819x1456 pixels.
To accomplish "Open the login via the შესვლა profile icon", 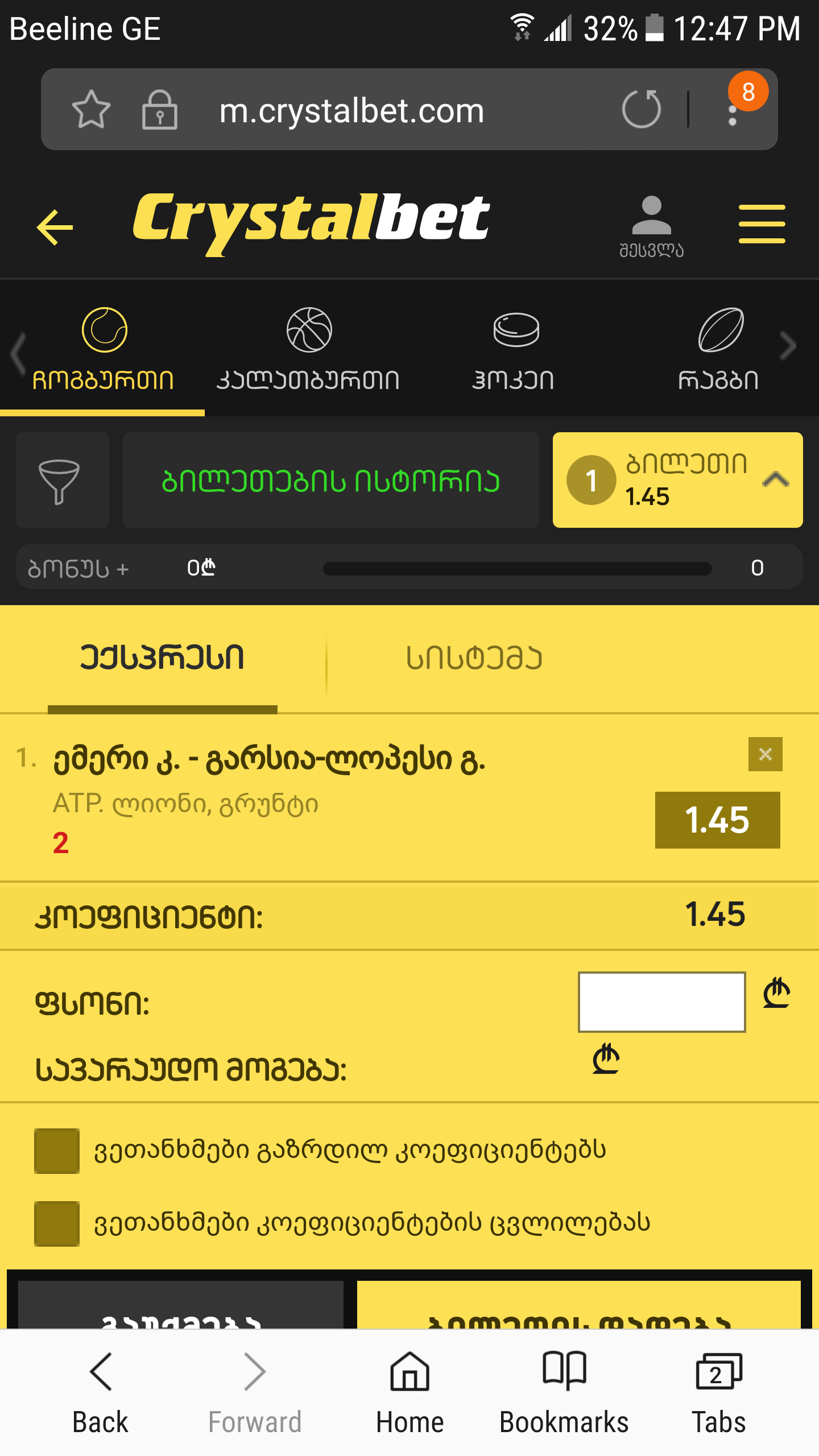I will click(x=651, y=222).
